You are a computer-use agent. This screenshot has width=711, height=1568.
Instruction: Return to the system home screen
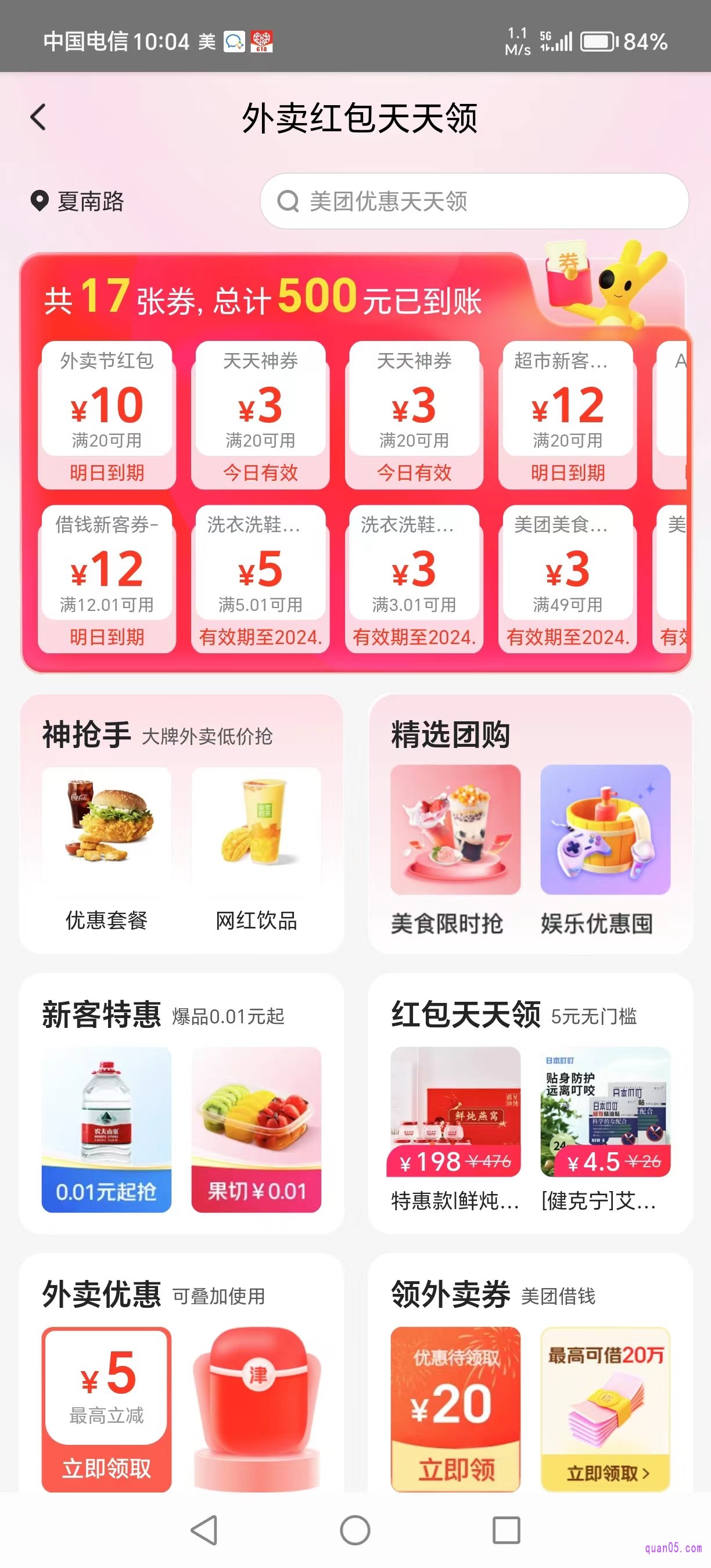[x=355, y=1530]
